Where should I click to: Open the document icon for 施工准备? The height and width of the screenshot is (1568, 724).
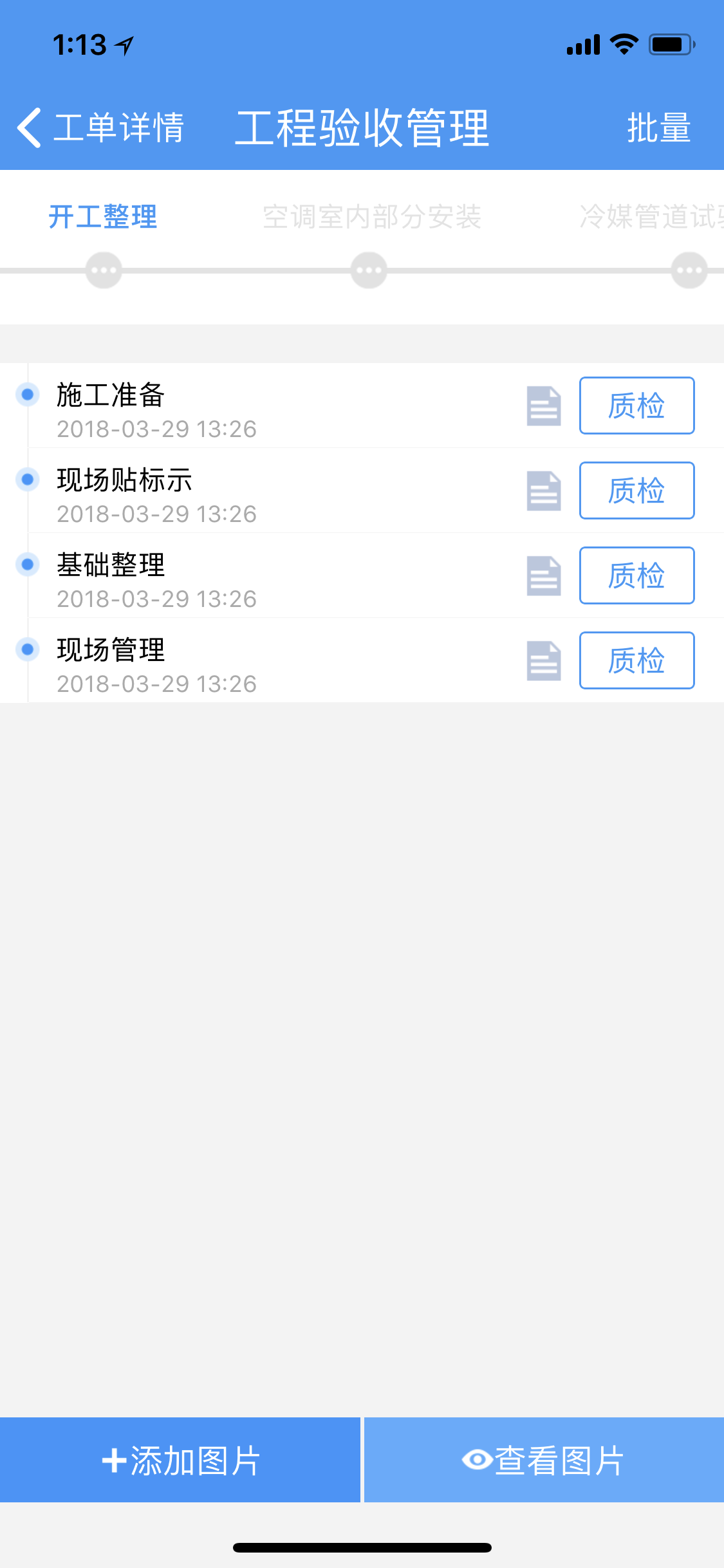(x=544, y=406)
